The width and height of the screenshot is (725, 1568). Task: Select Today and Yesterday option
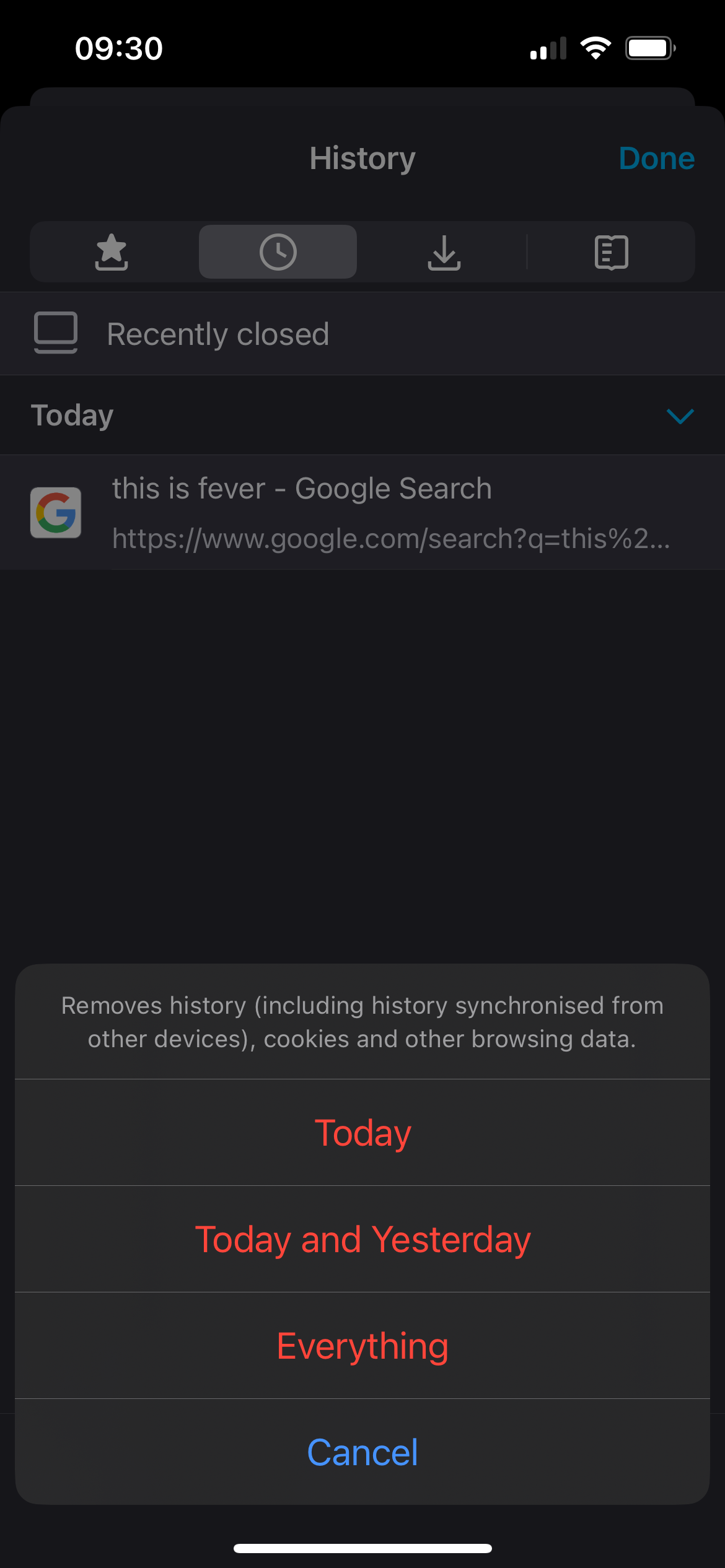pos(362,1239)
